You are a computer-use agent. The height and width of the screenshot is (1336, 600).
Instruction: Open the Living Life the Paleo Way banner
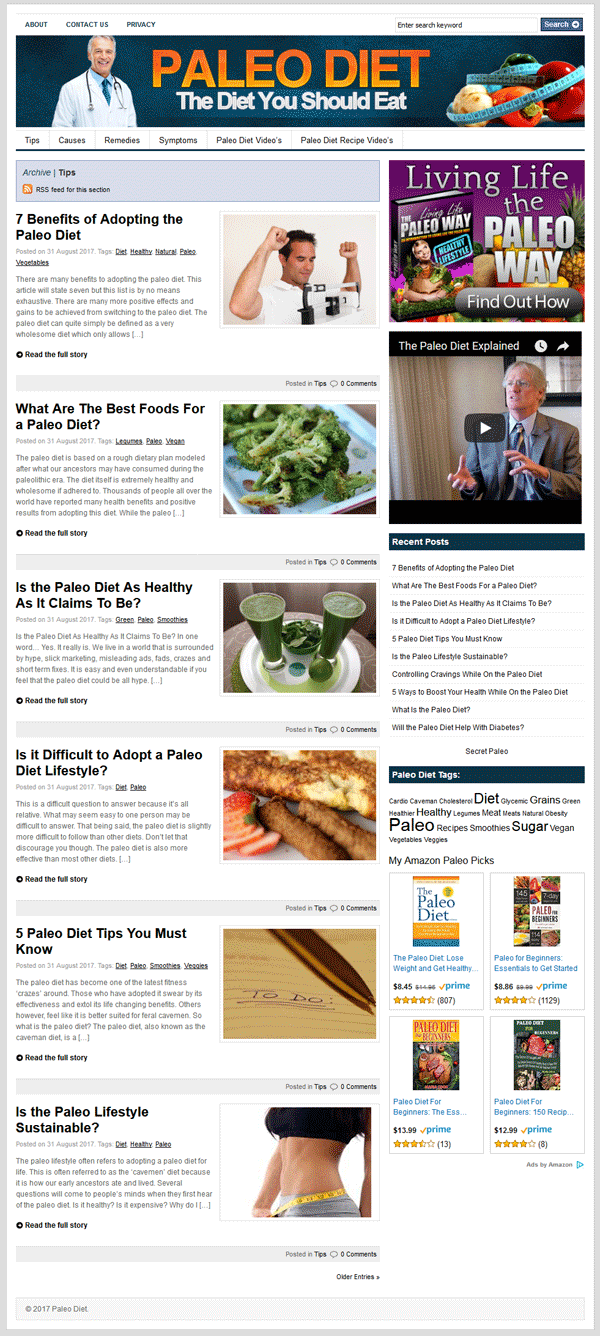[x=486, y=241]
